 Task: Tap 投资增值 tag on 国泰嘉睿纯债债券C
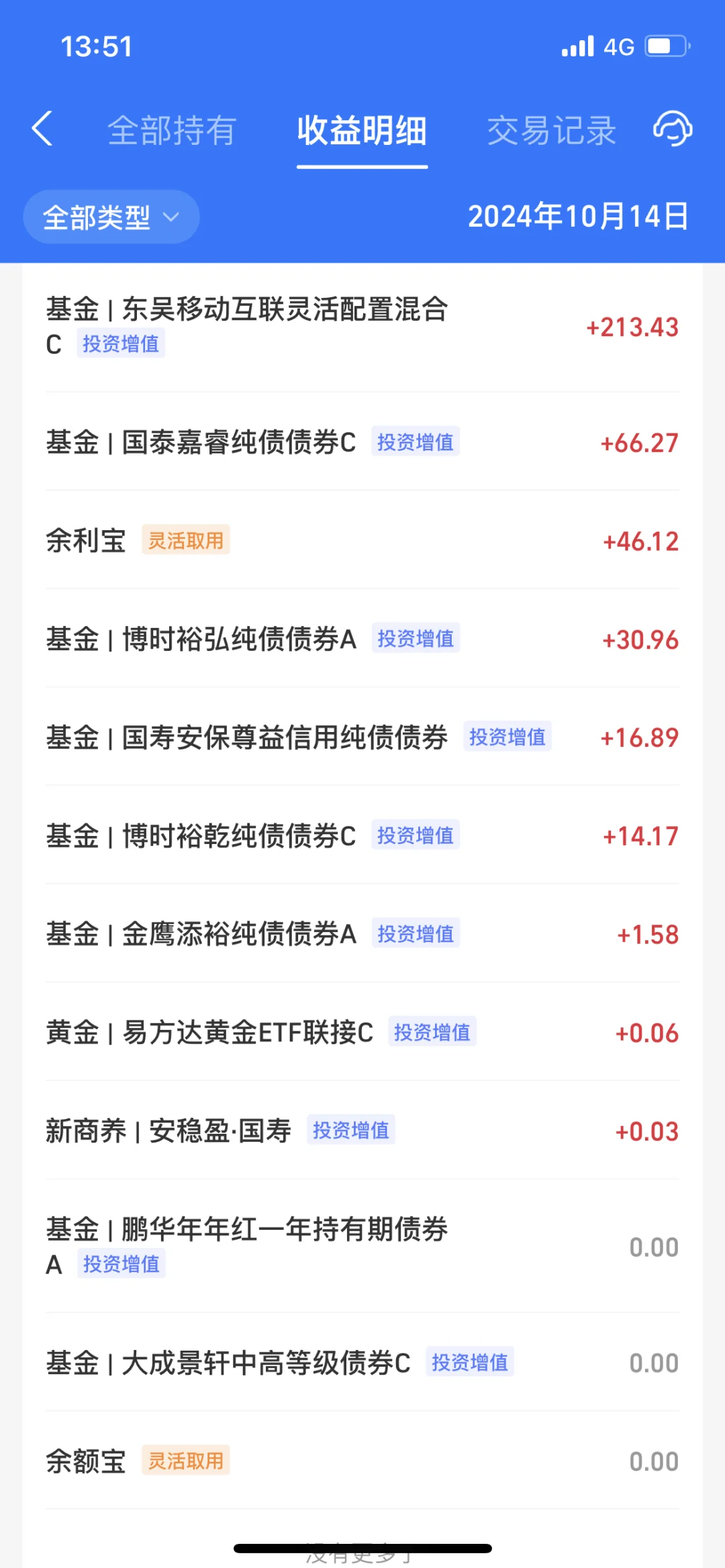[x=415, y=442]
